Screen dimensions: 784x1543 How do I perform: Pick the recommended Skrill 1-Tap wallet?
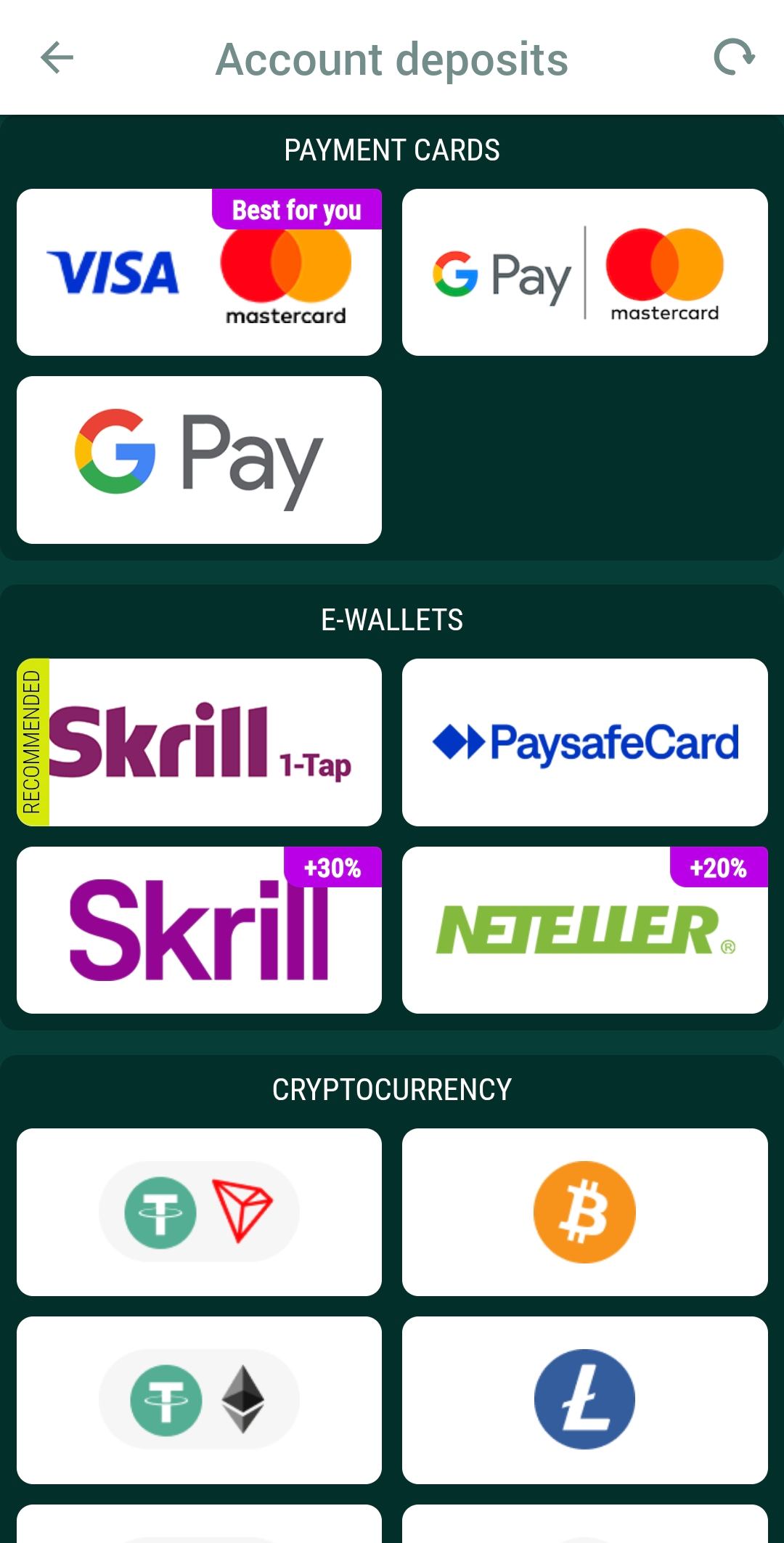[199, 742]
